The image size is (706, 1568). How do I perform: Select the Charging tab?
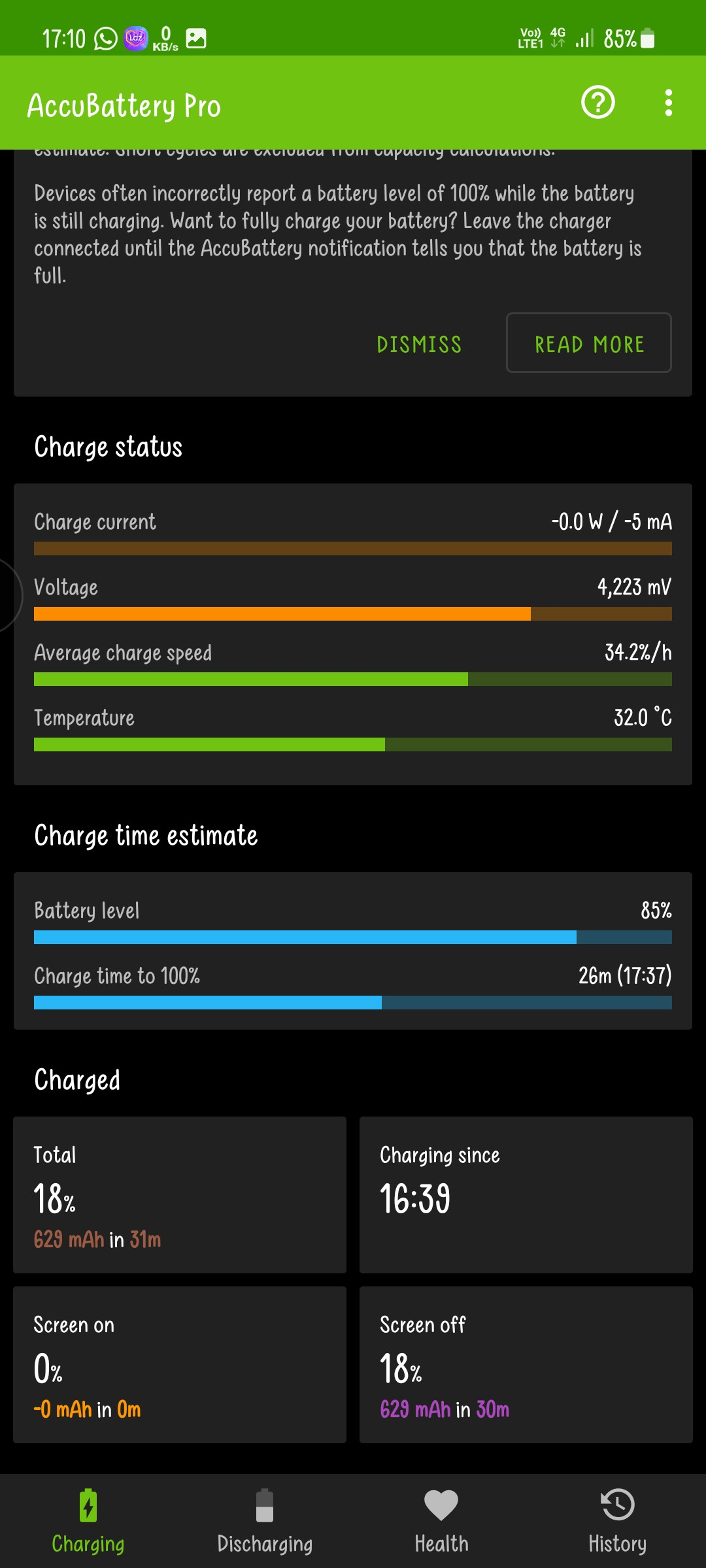click(88, 1521)
